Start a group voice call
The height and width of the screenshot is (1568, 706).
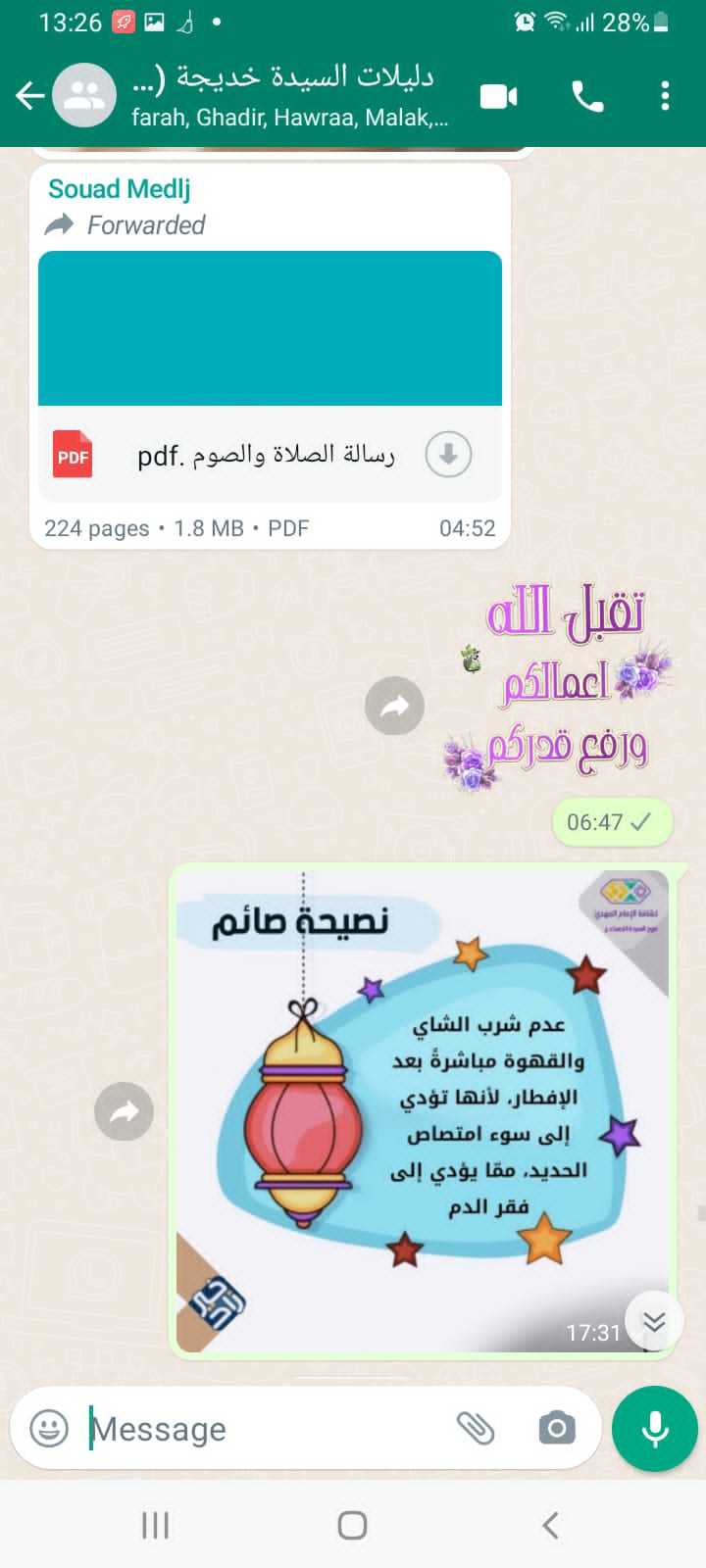pos(587,96)
